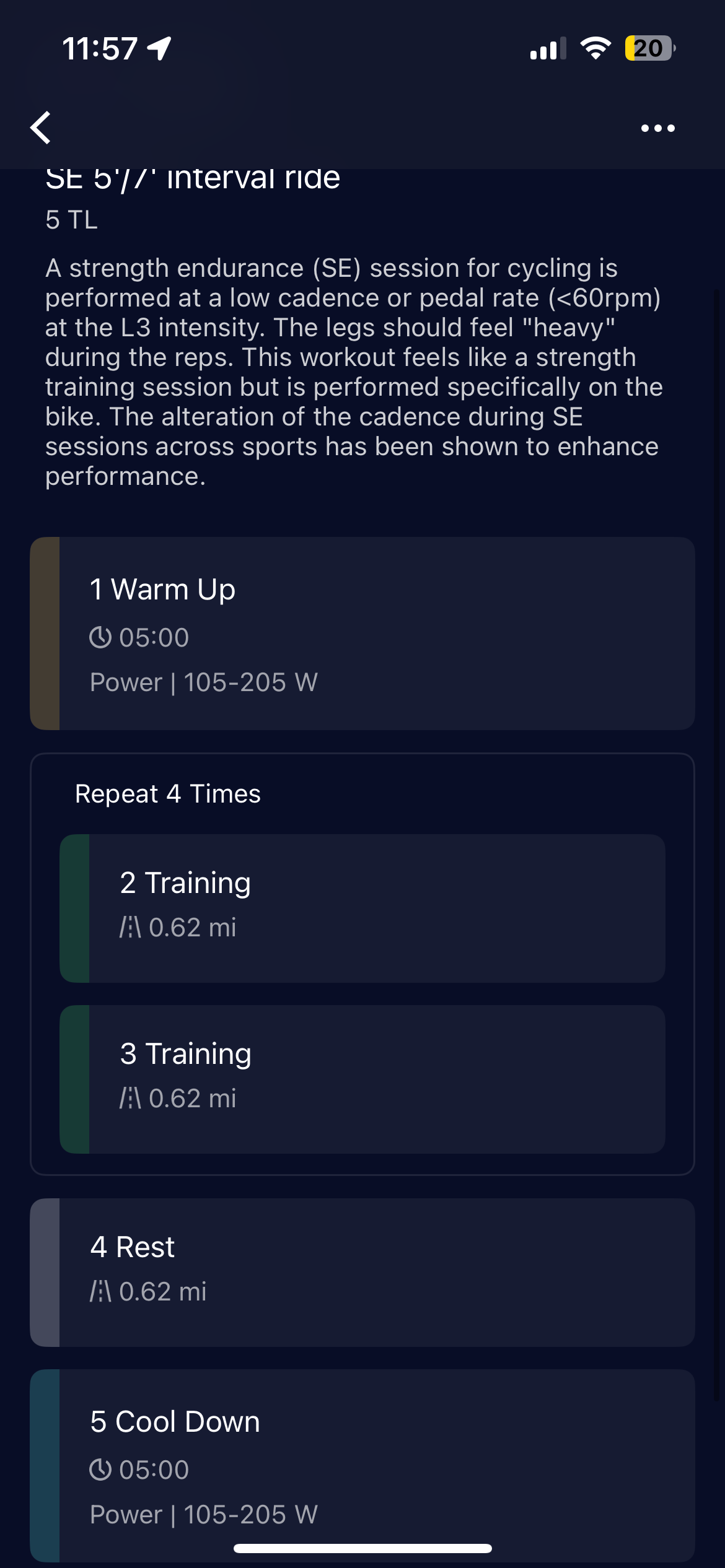
Task: Open the 1 Warm Up step
Action: click(x=362, y=634)
